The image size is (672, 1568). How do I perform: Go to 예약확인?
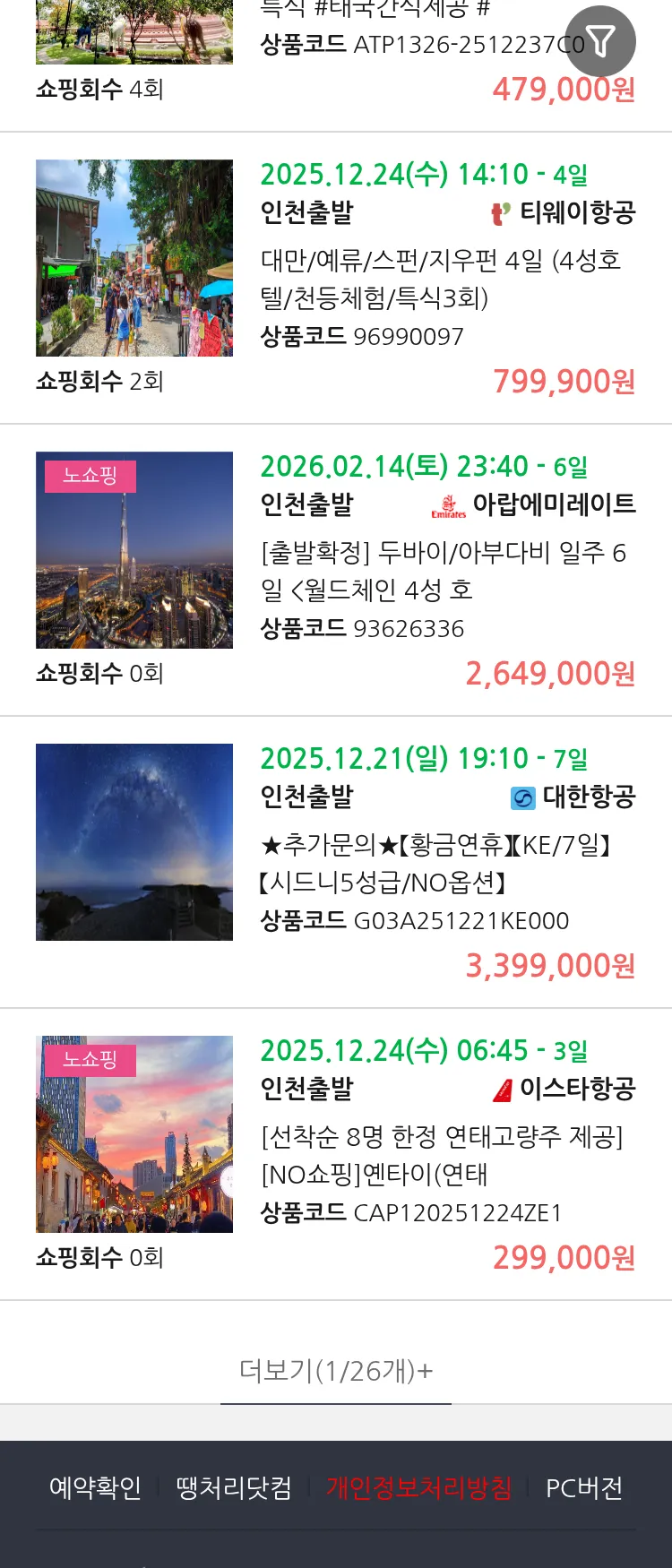(x=95, y=1488)
